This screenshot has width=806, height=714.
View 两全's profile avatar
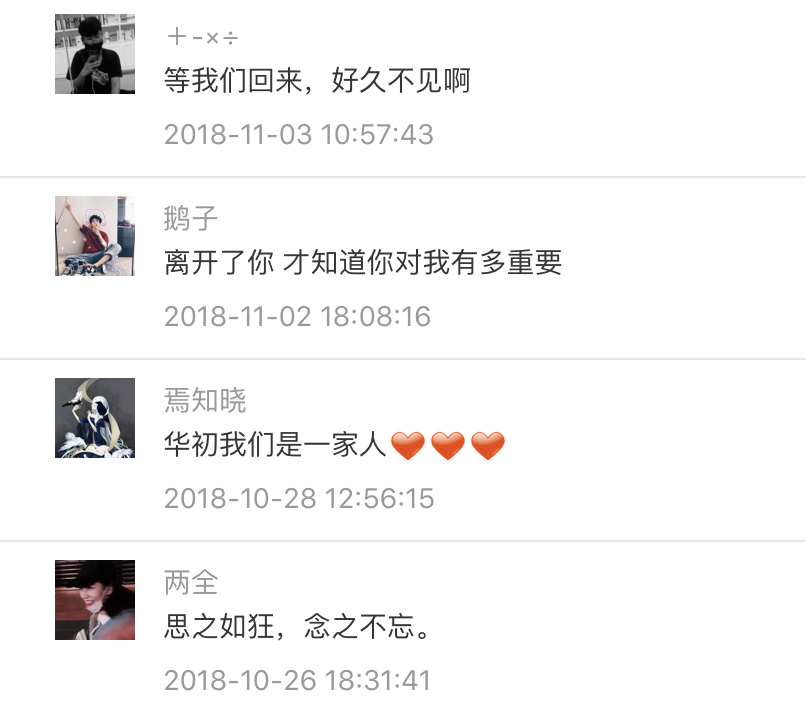(x=95, y=600)
